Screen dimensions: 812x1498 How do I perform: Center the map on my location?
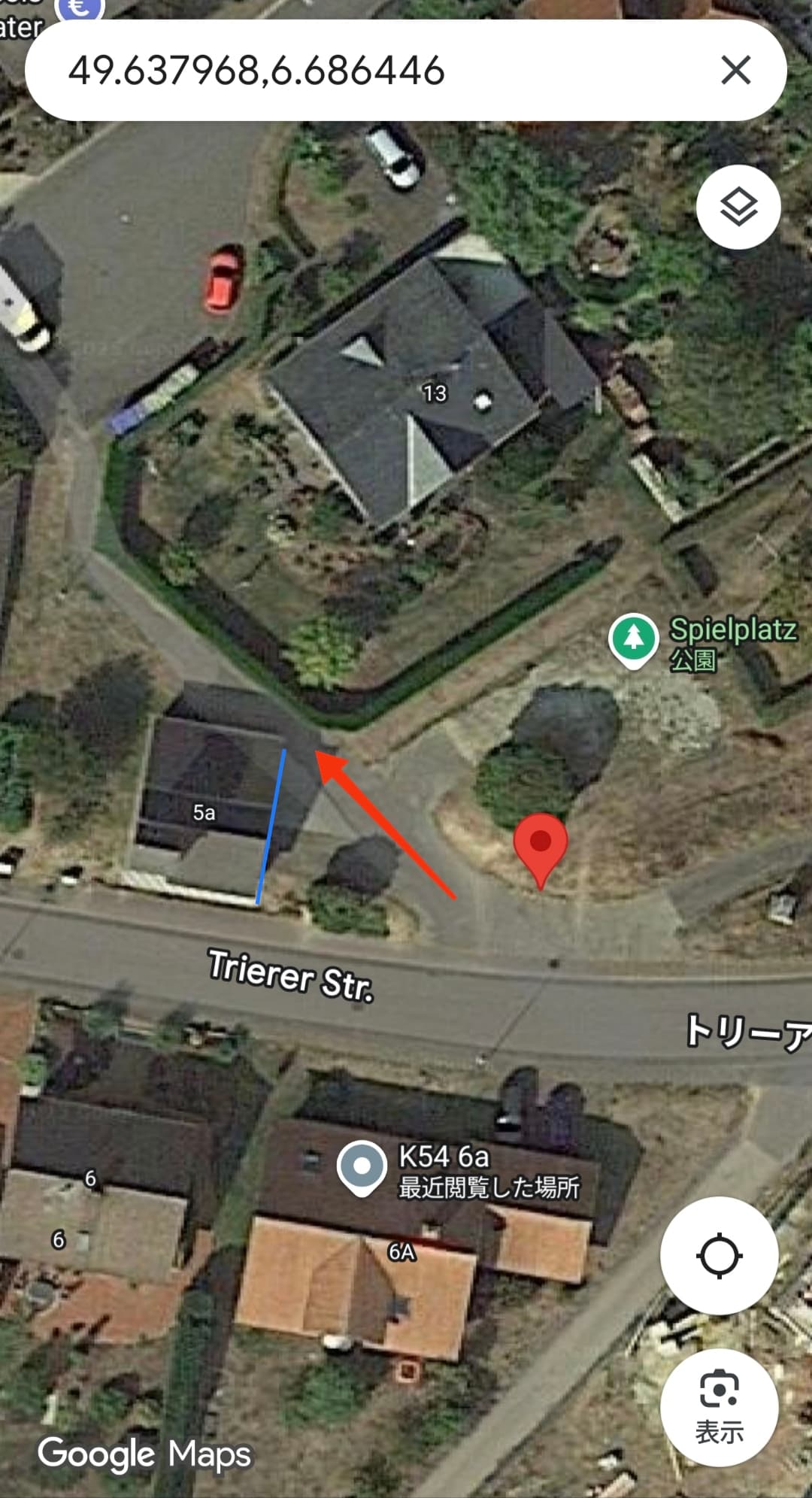(719, 1256)
